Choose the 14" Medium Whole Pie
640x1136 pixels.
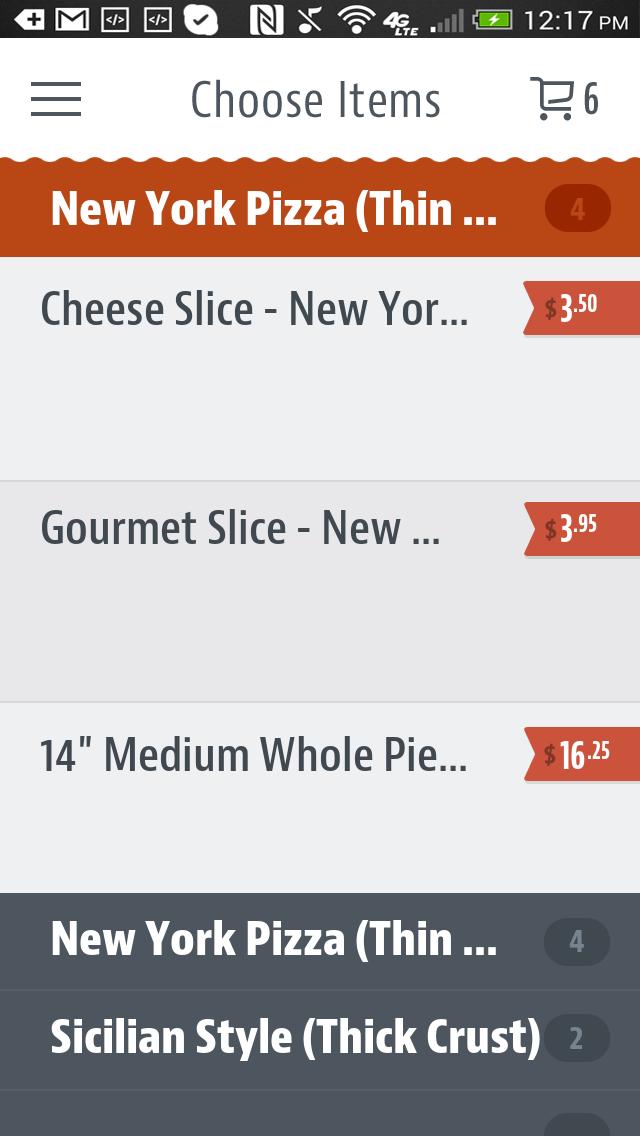(x=253, y=755)
